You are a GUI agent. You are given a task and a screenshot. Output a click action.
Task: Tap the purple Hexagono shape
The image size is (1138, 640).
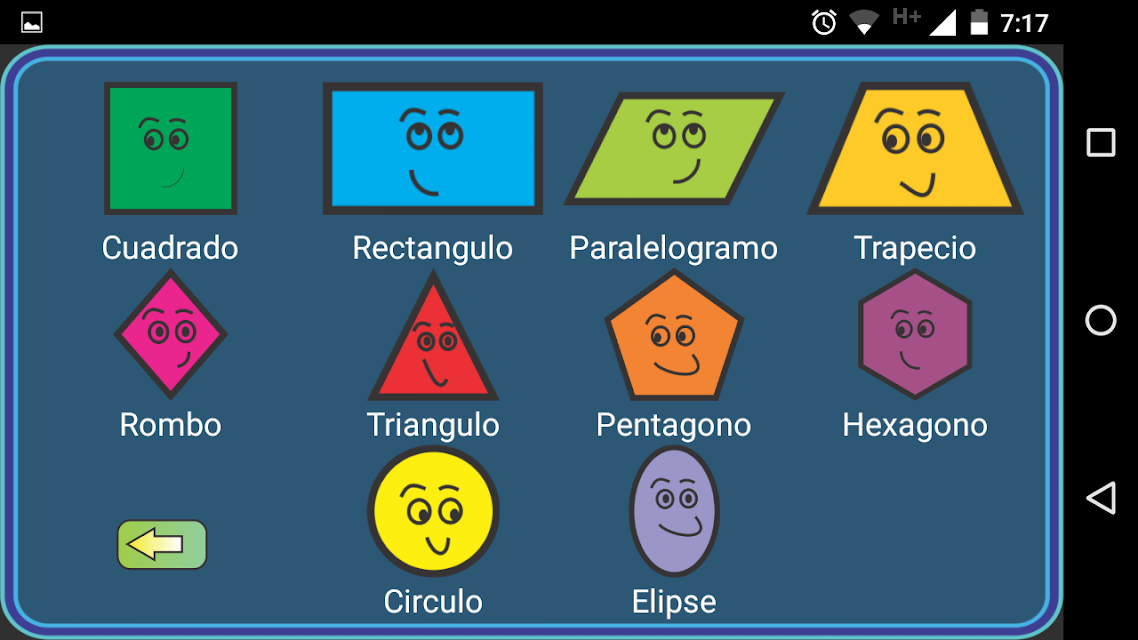[915, 334]
